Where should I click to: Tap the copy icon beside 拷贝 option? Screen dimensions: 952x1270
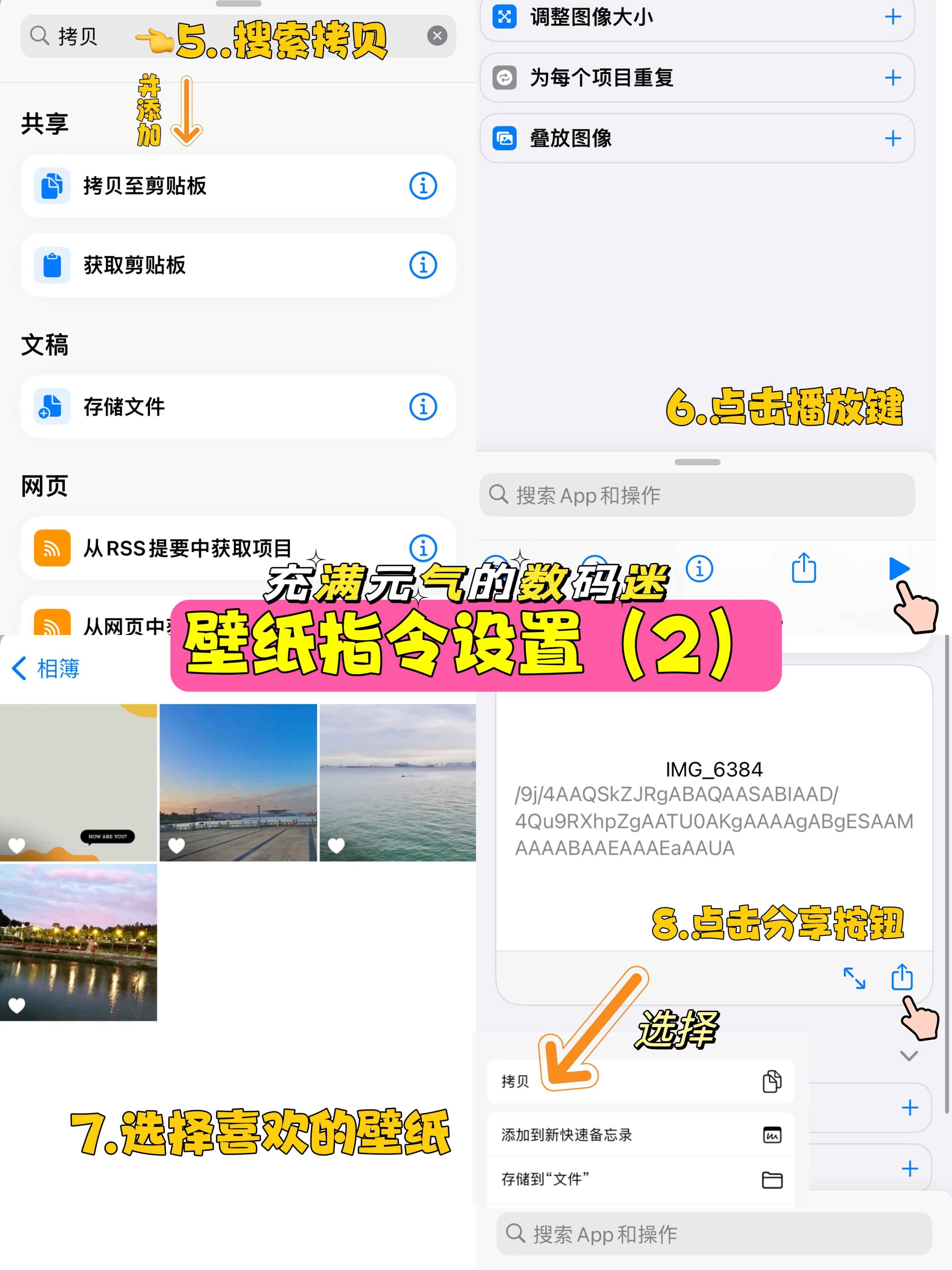(x=772, y=1080)
